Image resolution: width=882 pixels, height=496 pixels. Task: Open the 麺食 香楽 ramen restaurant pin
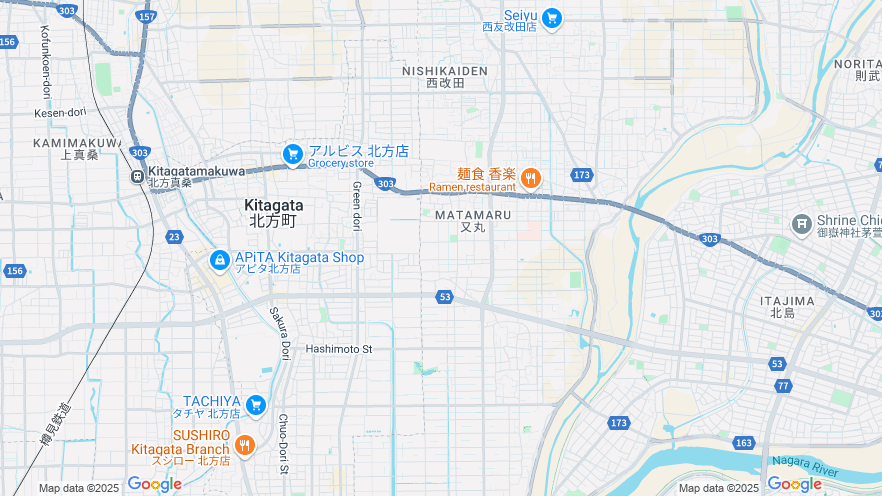tap(531, 179)
